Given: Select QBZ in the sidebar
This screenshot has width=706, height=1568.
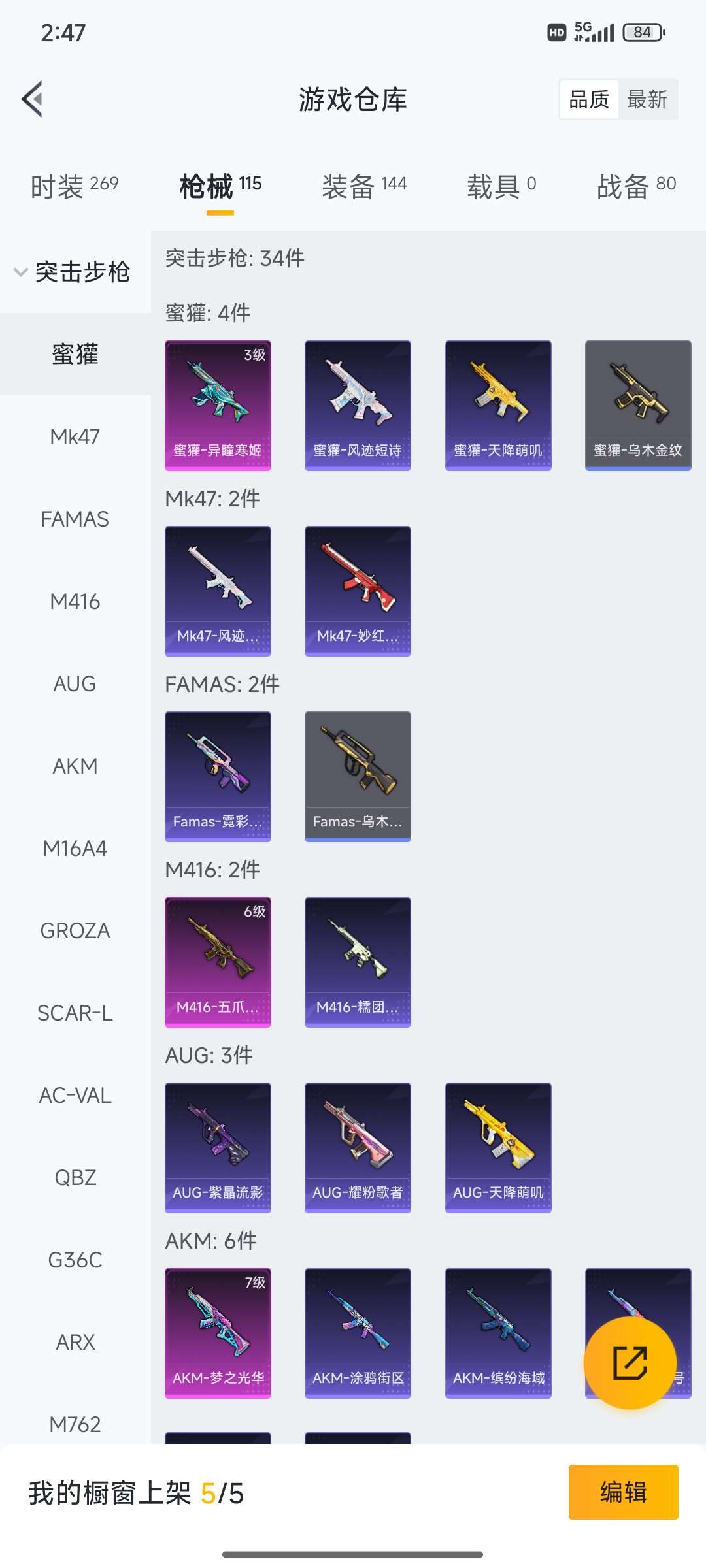Looking at the screenshot, I should point(75,1177).
